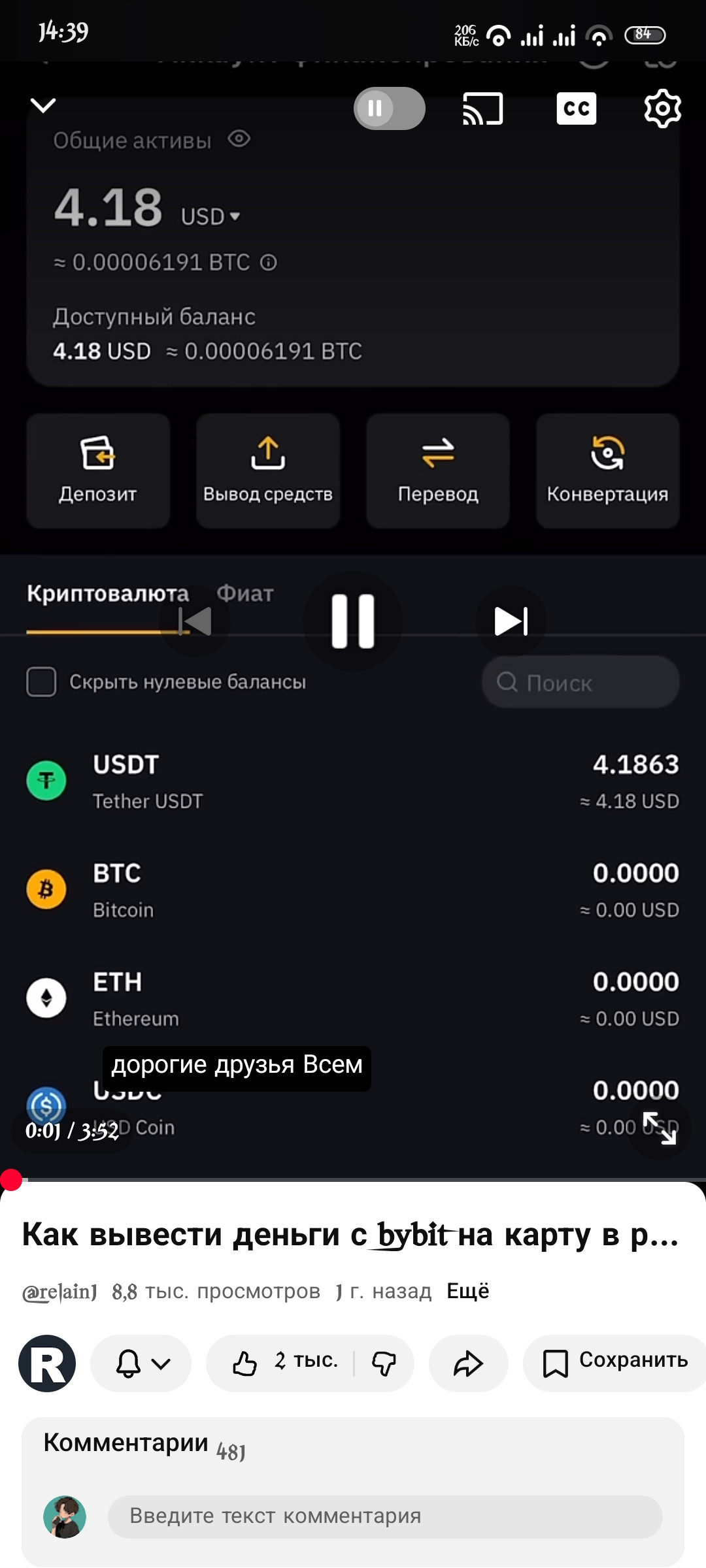Image resolution: width=706 pixels, height=1568 pixels.
Task: Expand the video description with Ещё
Action: pyautogui.click(x=467, y=1291)
